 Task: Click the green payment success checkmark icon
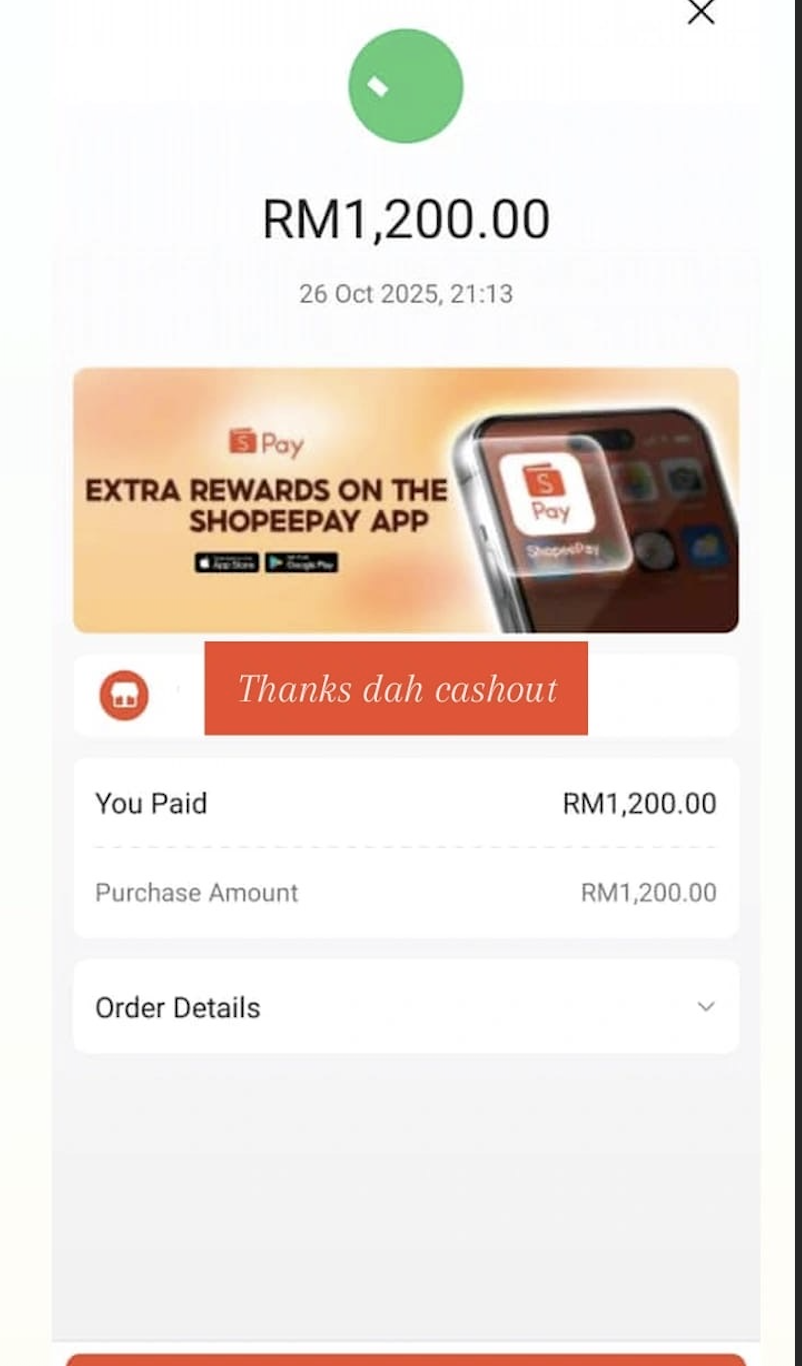[x=405, y=87]
